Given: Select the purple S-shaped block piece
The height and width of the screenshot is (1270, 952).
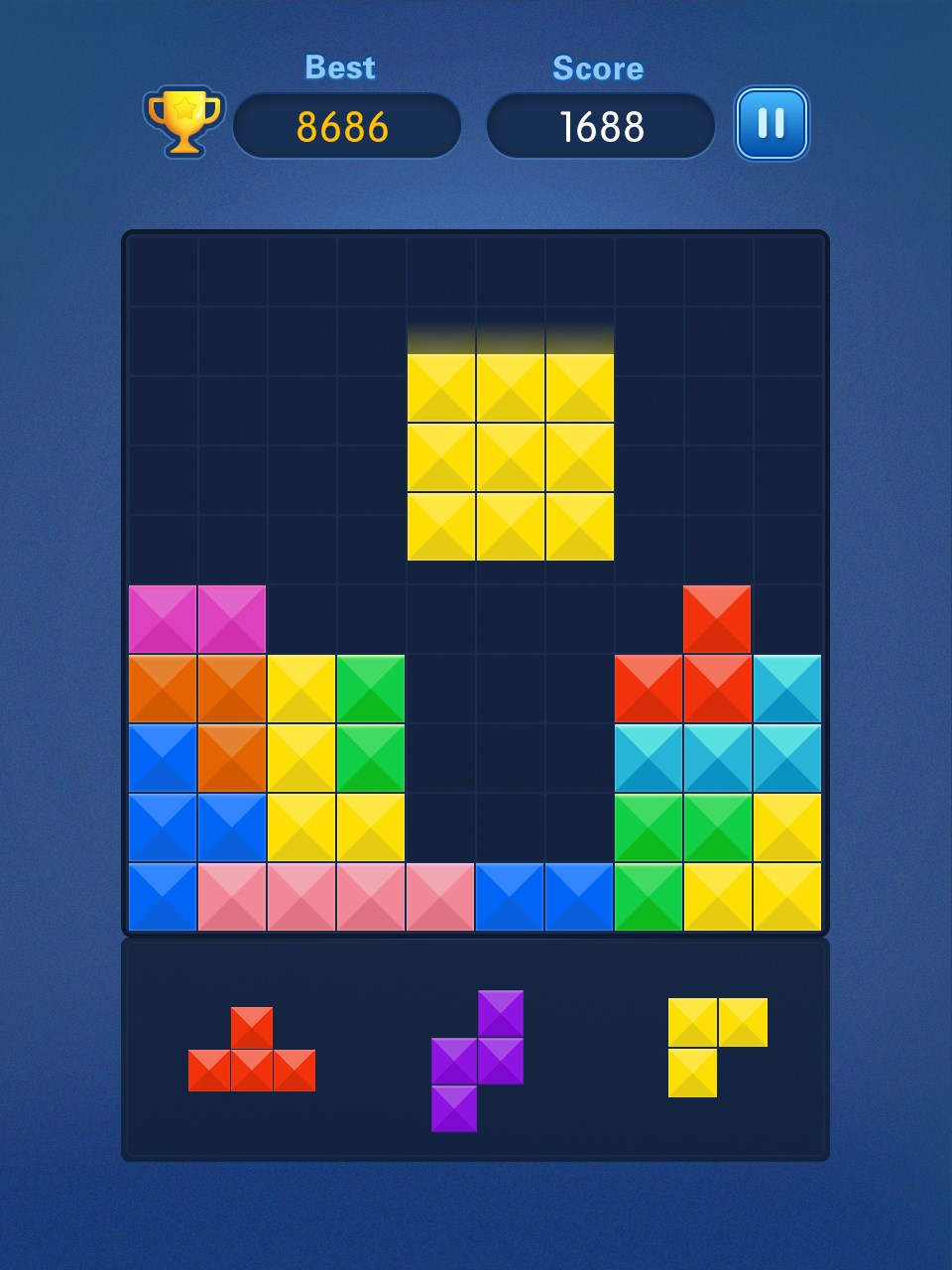Looking at the screenshot, I should tap(479, 1060).
